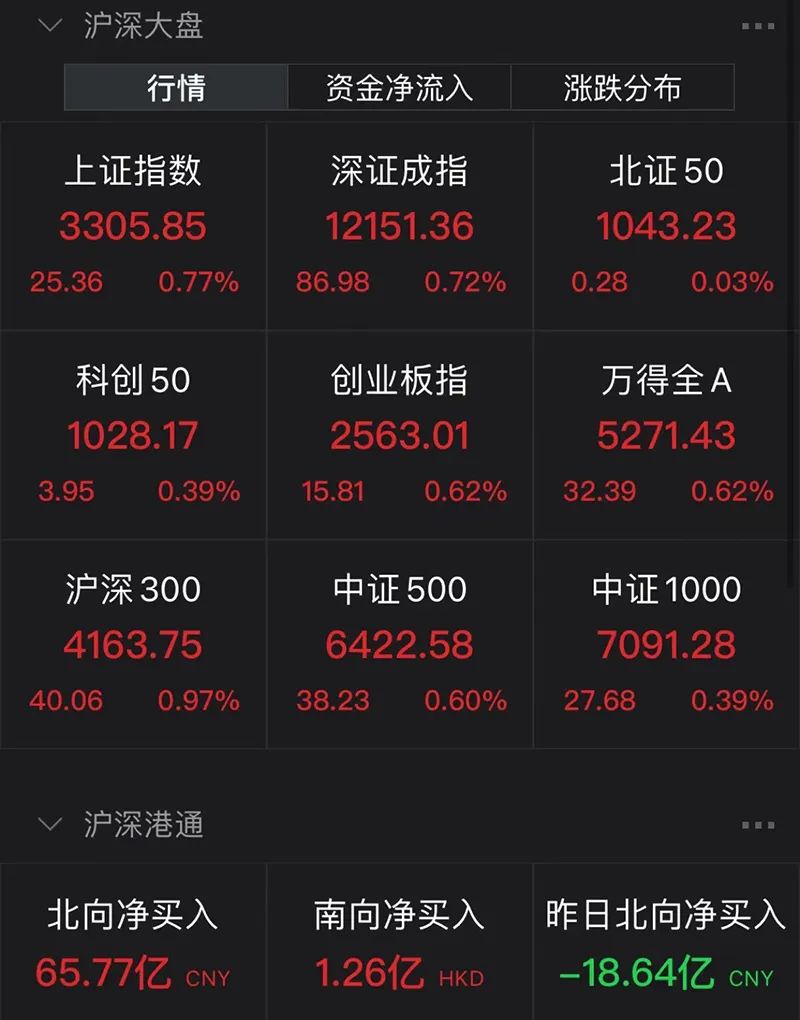800x1020 pixels.
Task: Open the 沪深300 index card
Action: [x=133, y=644]
